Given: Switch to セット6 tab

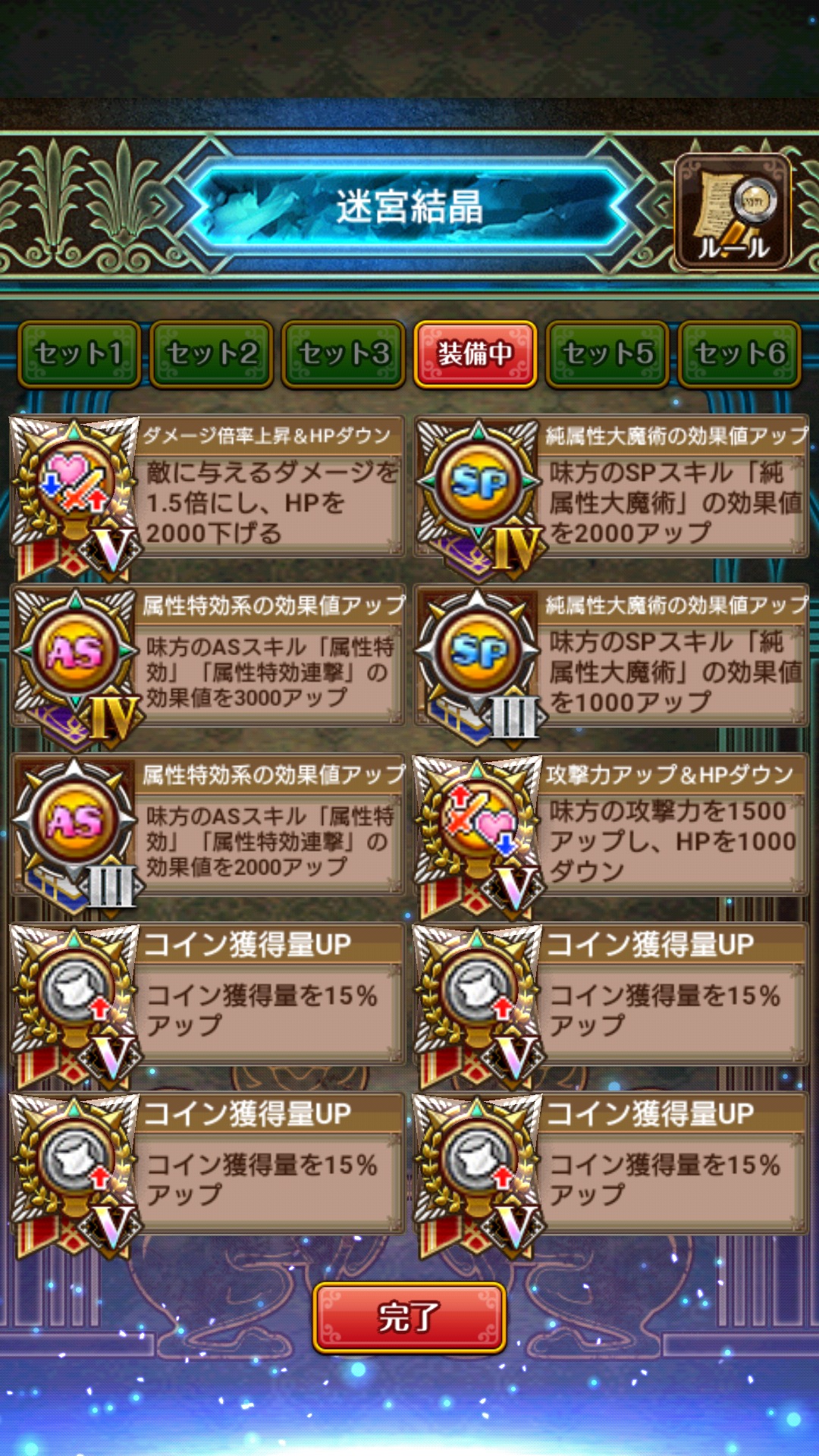Looking at the screenshot, I should click(739, 354).
